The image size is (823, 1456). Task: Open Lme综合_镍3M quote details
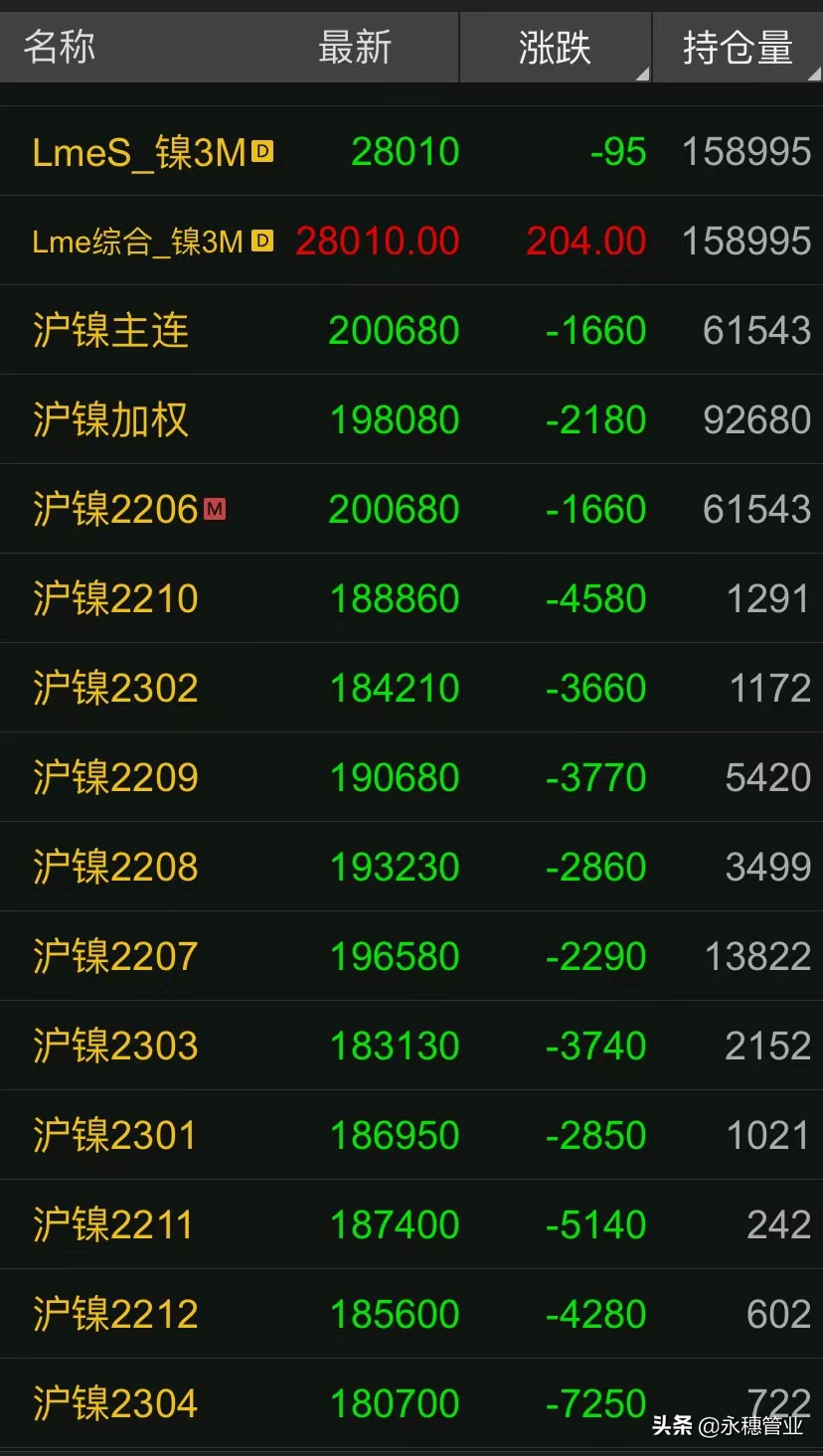(411, 241)
